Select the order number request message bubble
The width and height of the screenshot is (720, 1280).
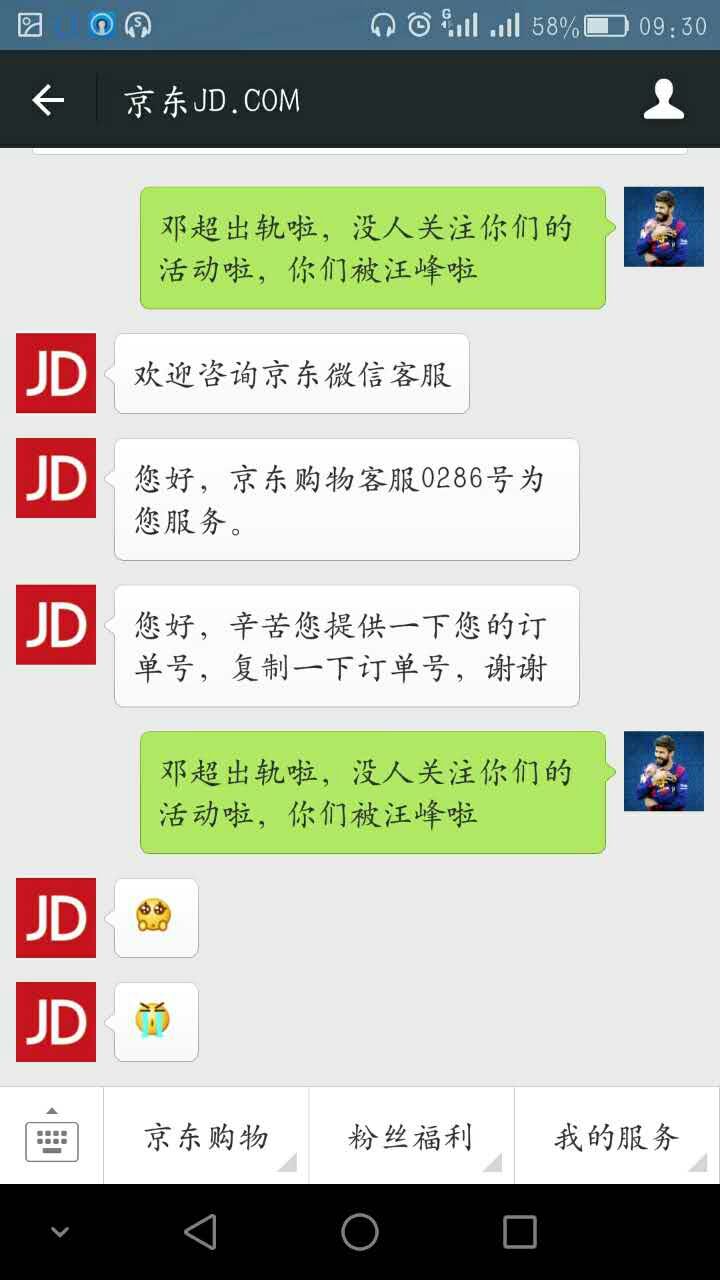pos(346,647)
